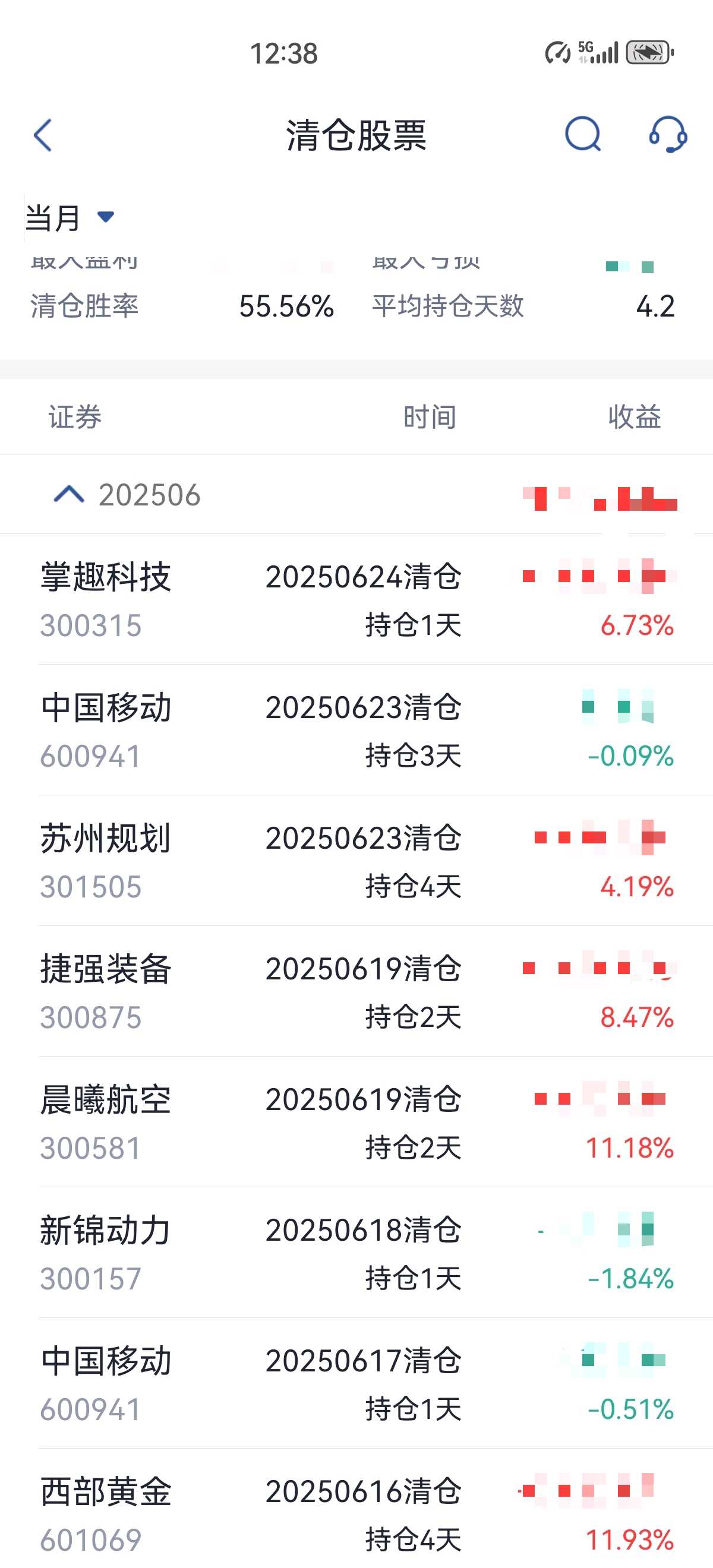The image size is (713, 1568).
Task: Contact customer service via headset icon
Action: 668,134
